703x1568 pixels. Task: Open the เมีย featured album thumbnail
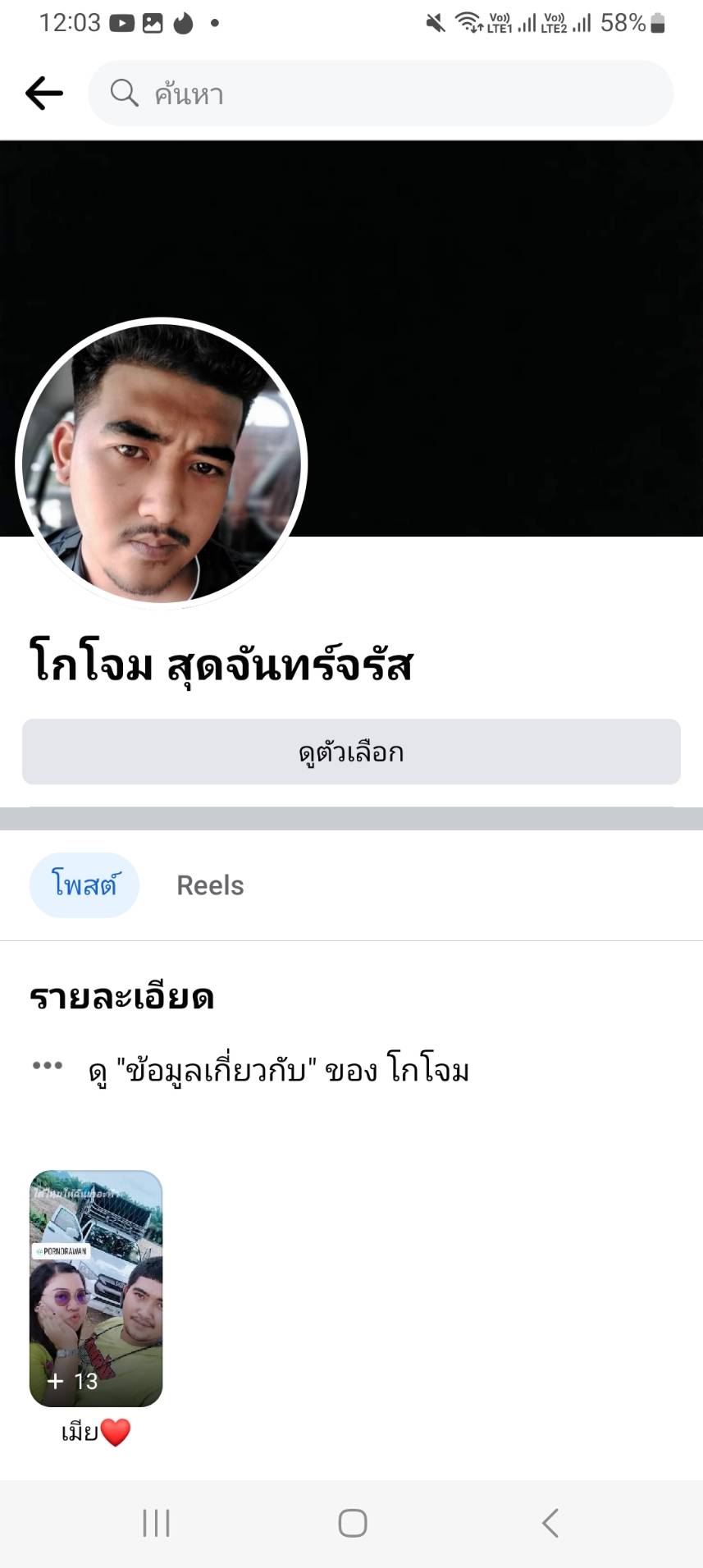pyautogui.click(x=96, y=1288)
